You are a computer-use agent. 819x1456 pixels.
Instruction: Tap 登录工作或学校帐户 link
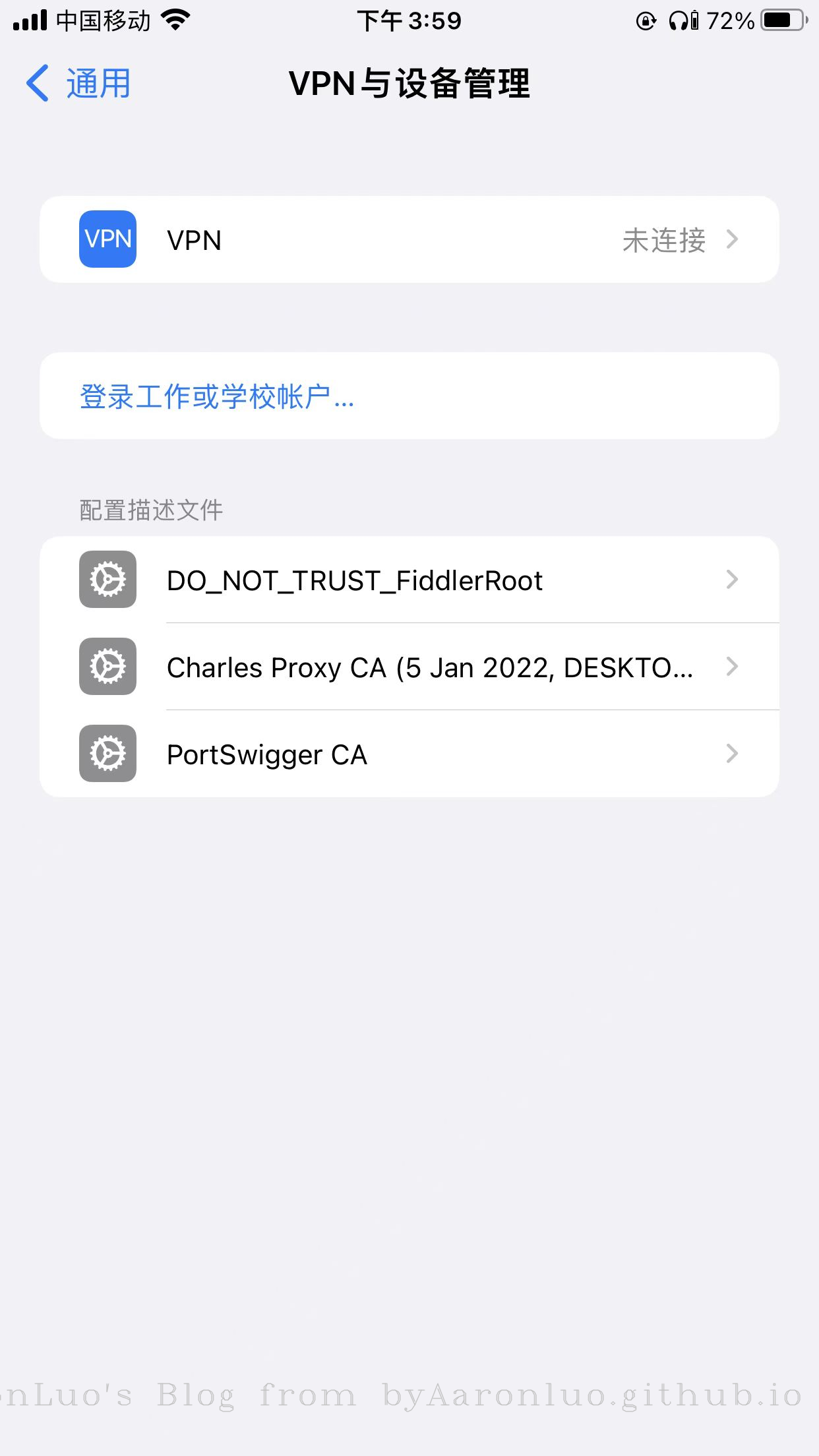click(x=218, y=396)
